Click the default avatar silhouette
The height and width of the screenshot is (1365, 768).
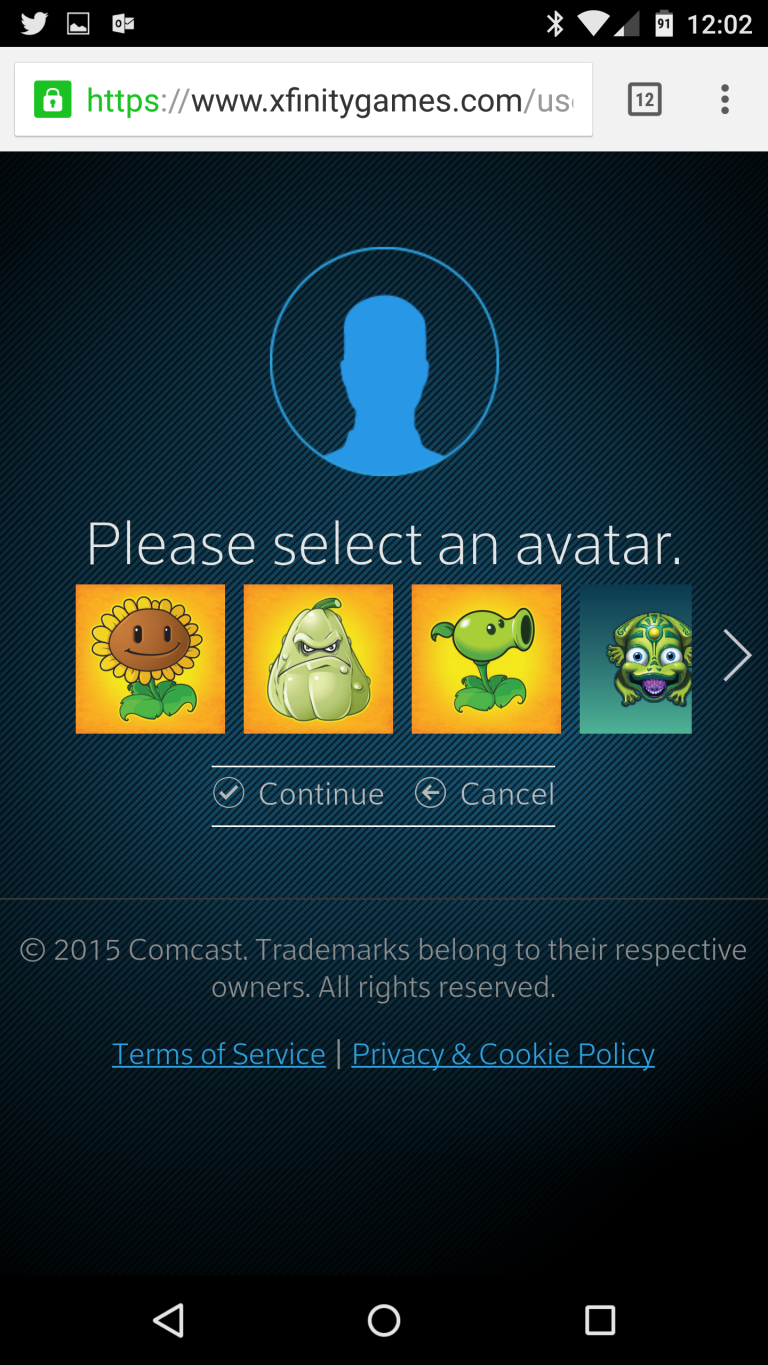[x=384, y=362]
